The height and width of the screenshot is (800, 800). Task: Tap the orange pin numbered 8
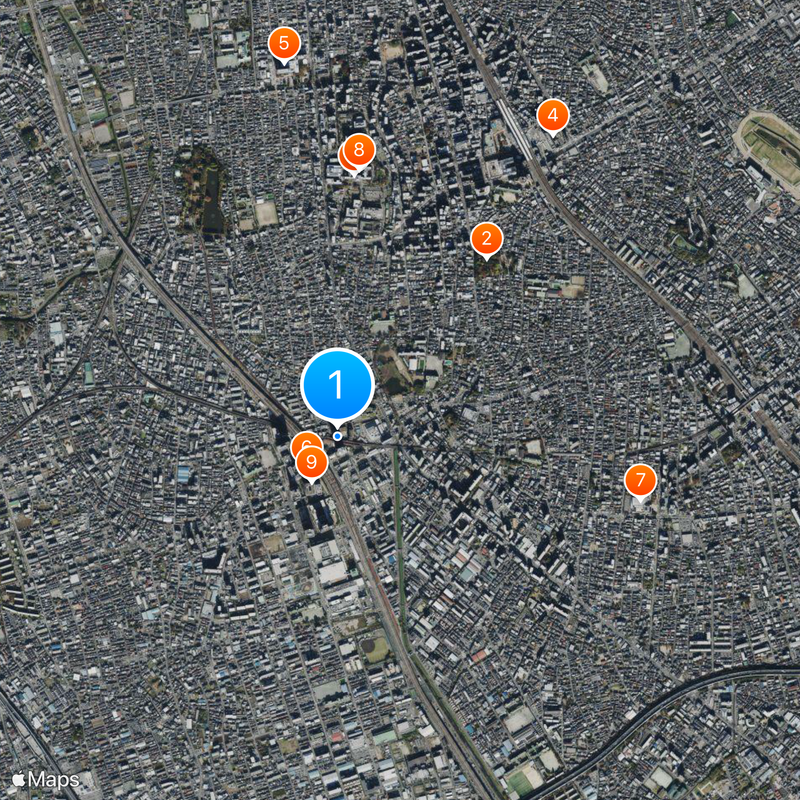pos(358,150)
